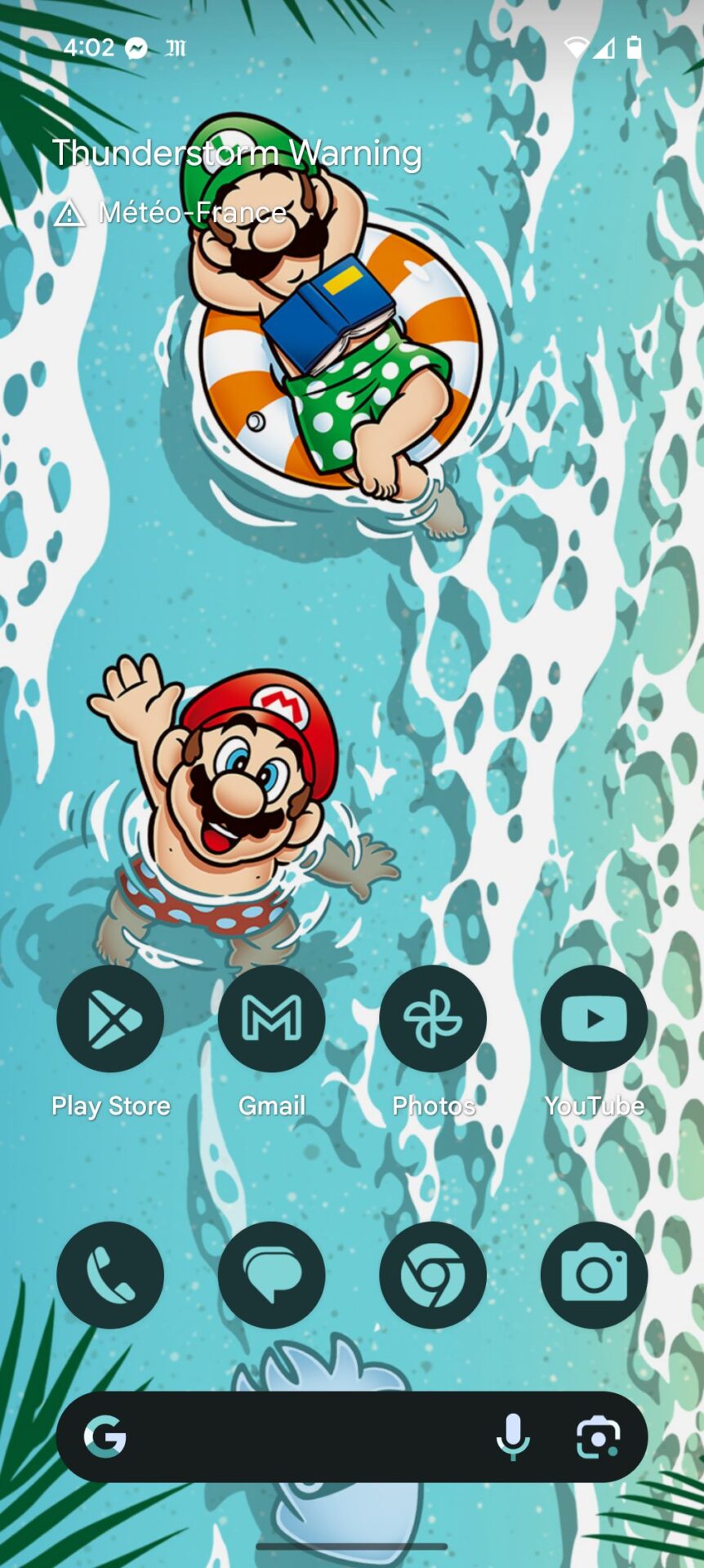
Task: Launch the Chrome browser
Action: (433, 1275)
